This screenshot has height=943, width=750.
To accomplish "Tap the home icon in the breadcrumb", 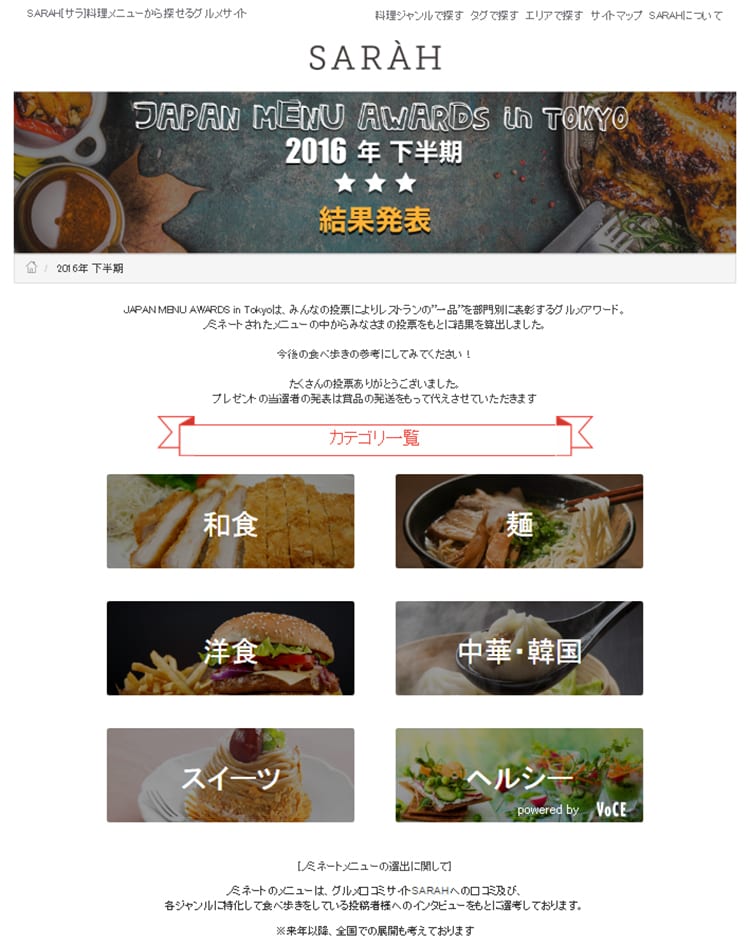I will pos(31,268).
